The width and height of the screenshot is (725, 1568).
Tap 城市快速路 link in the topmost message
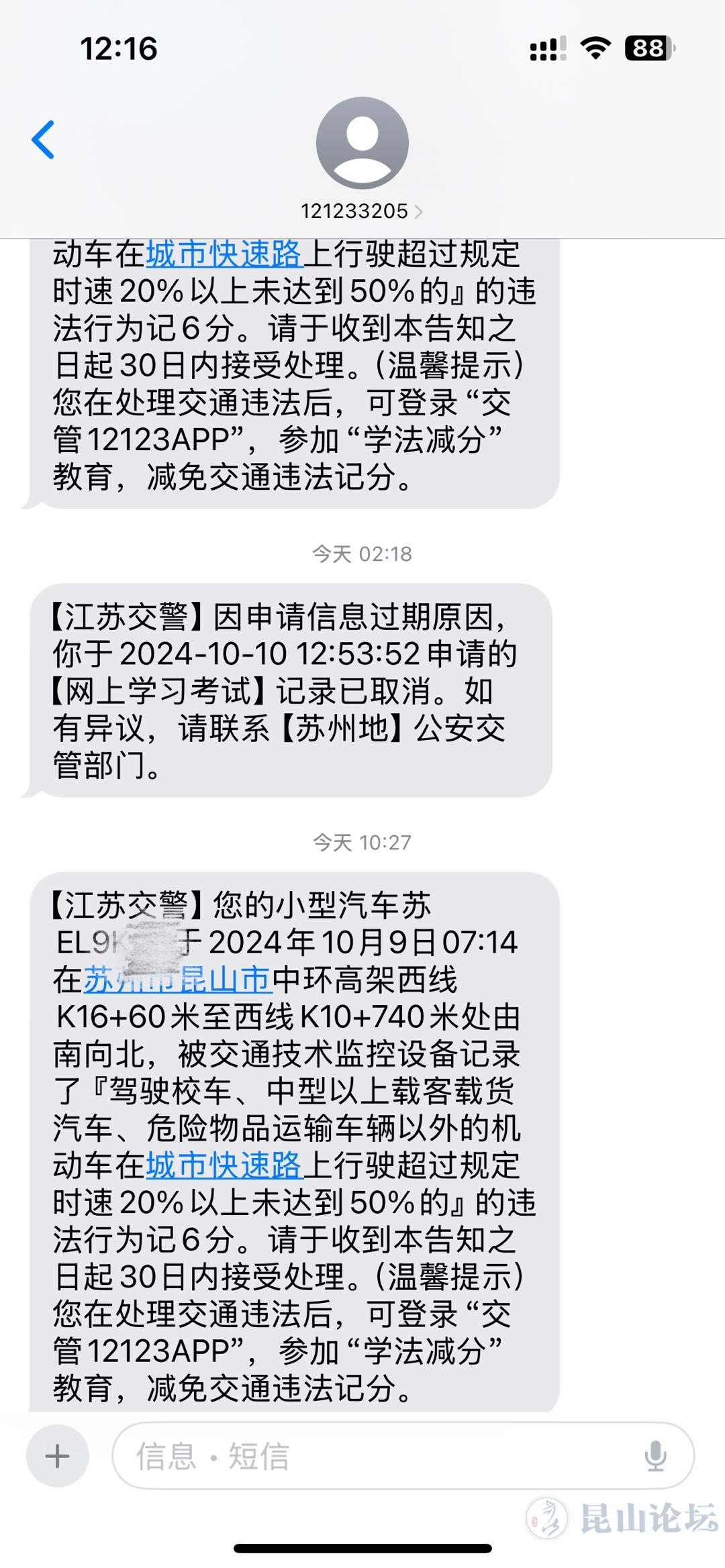tap(224, 254)
